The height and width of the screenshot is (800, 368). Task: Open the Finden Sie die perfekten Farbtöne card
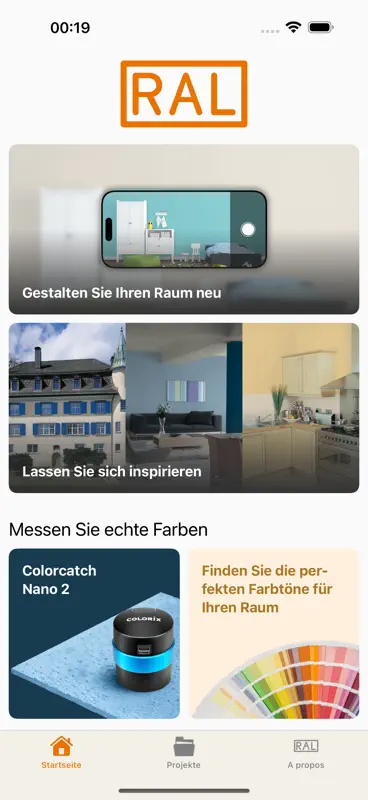click(x=274, y=633)
